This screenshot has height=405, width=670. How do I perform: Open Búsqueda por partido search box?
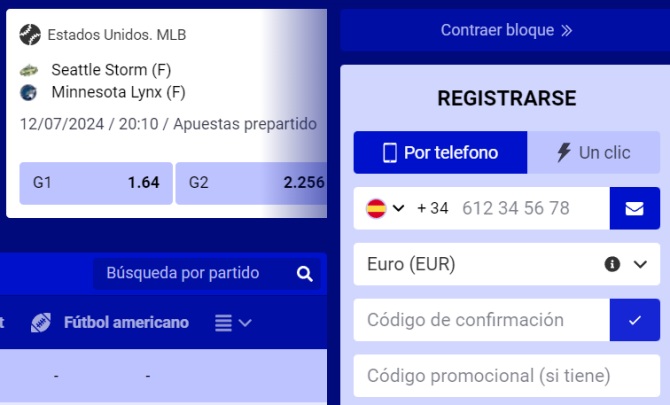[x=190, y=273]
